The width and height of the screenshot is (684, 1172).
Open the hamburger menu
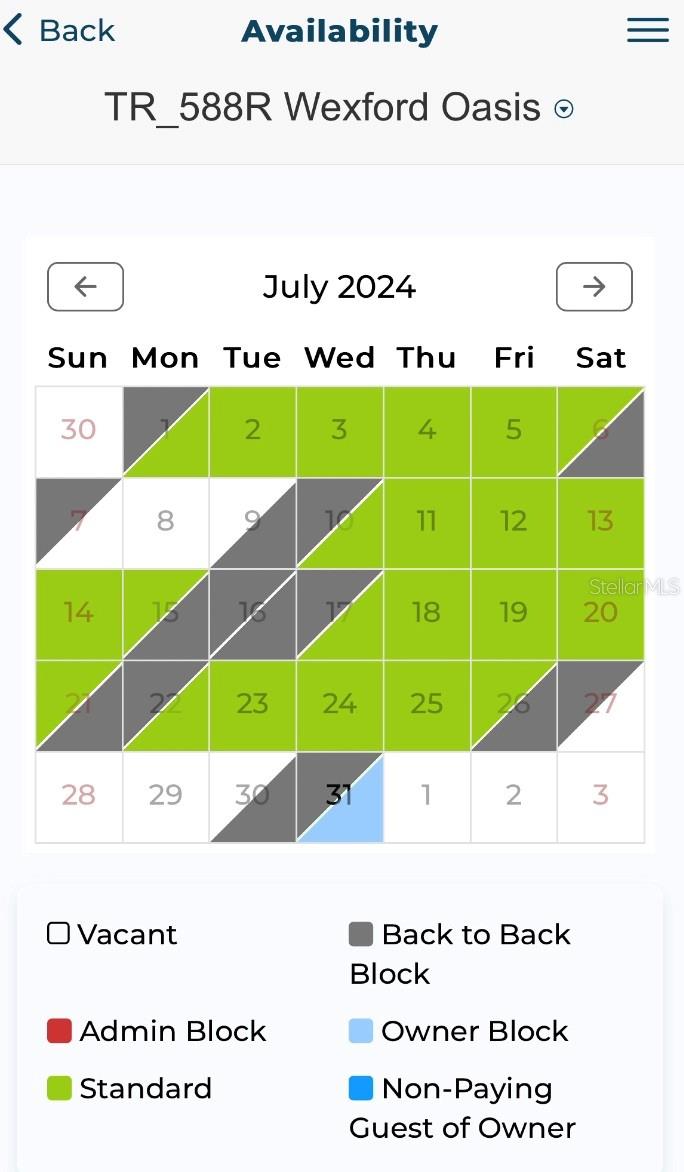coord(647,31)
